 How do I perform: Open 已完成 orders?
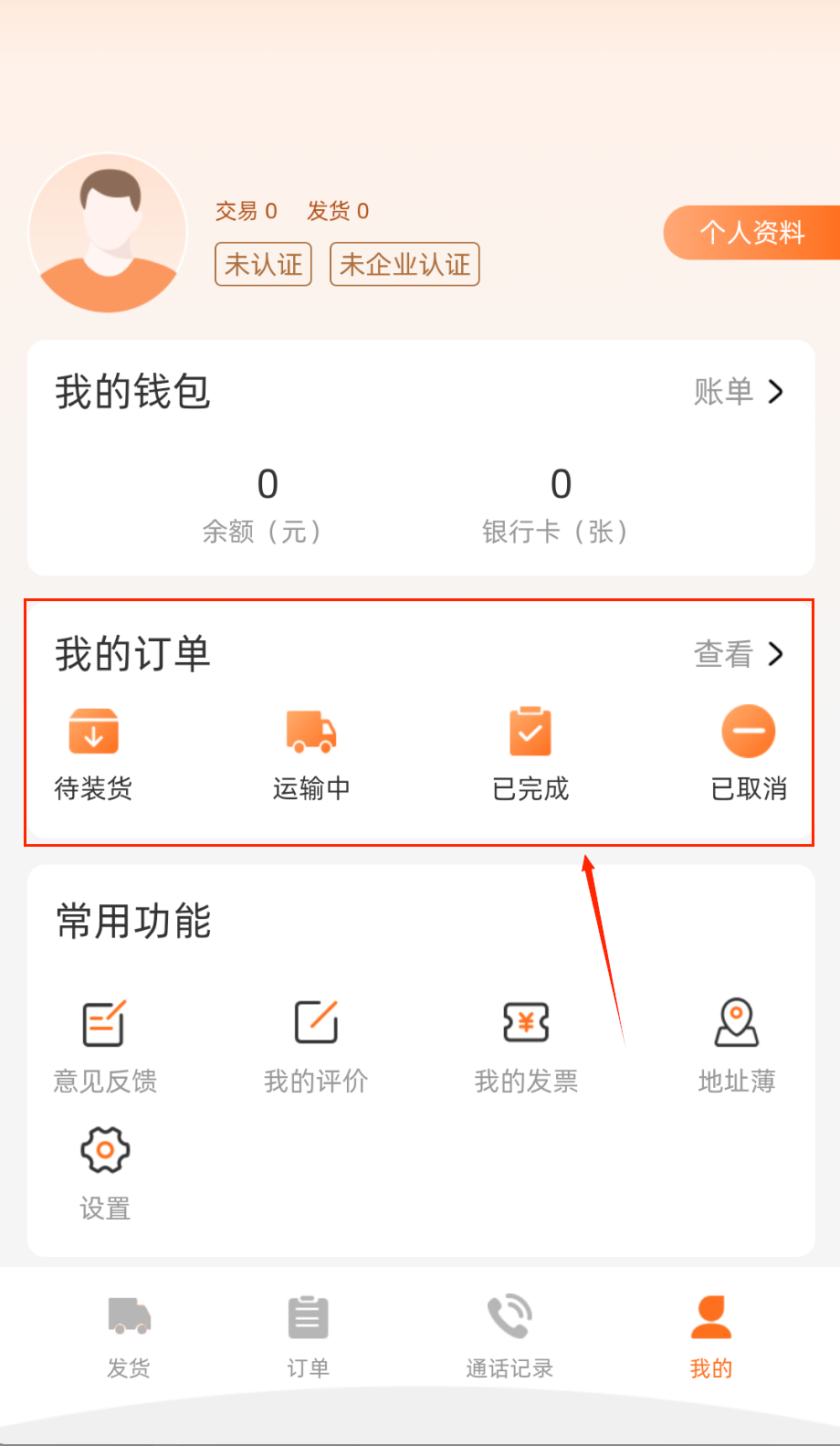point(530,753)
